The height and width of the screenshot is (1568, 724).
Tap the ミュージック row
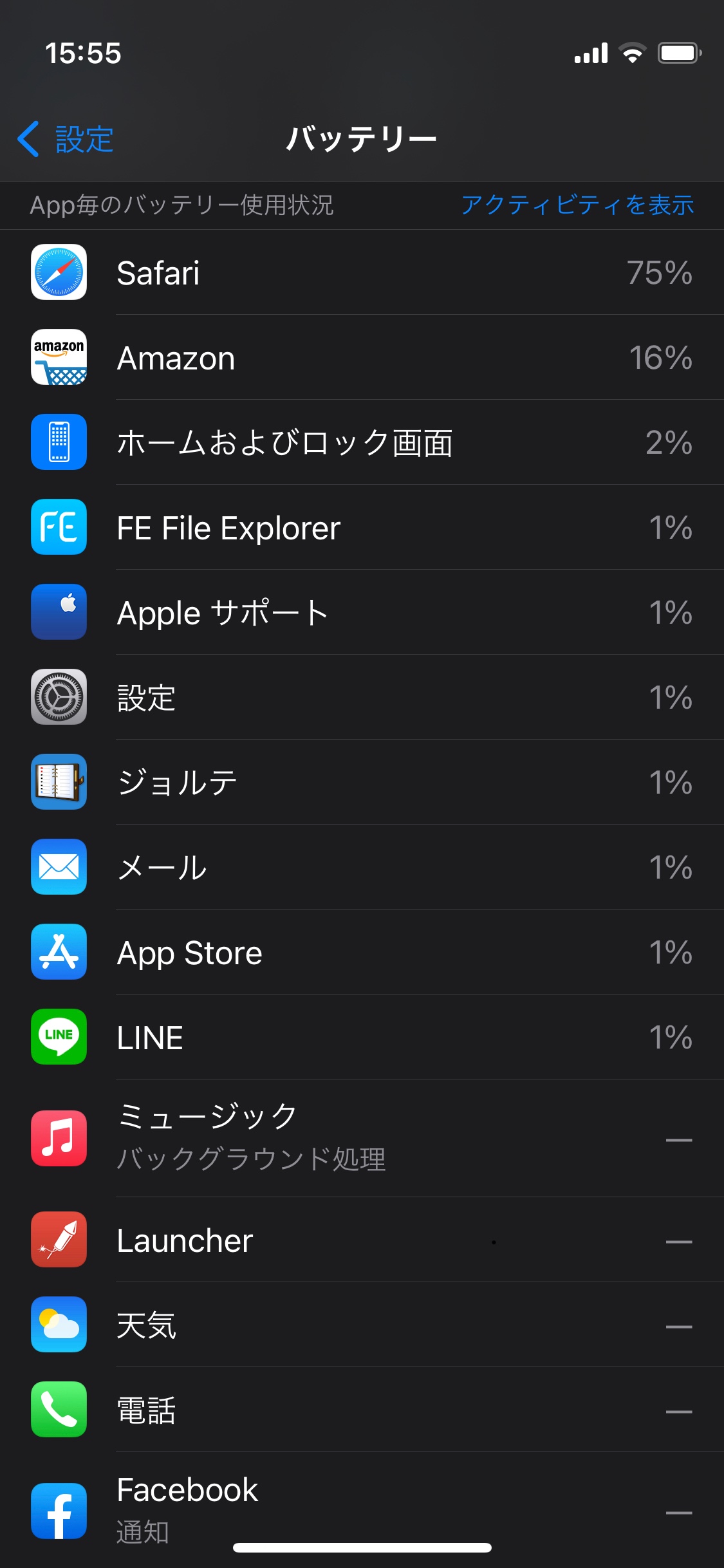pyautogui.click(x=362, y=1137)
